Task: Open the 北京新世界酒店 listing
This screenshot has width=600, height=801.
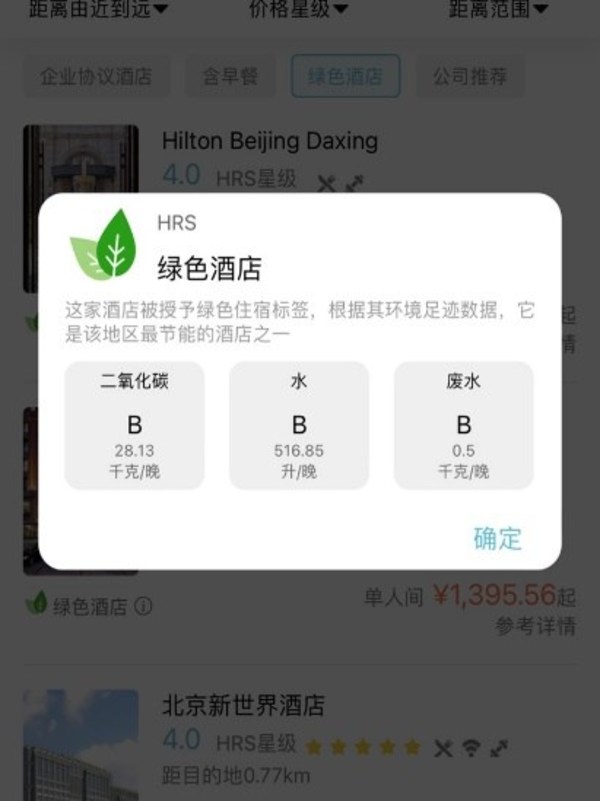Action: 243,706
